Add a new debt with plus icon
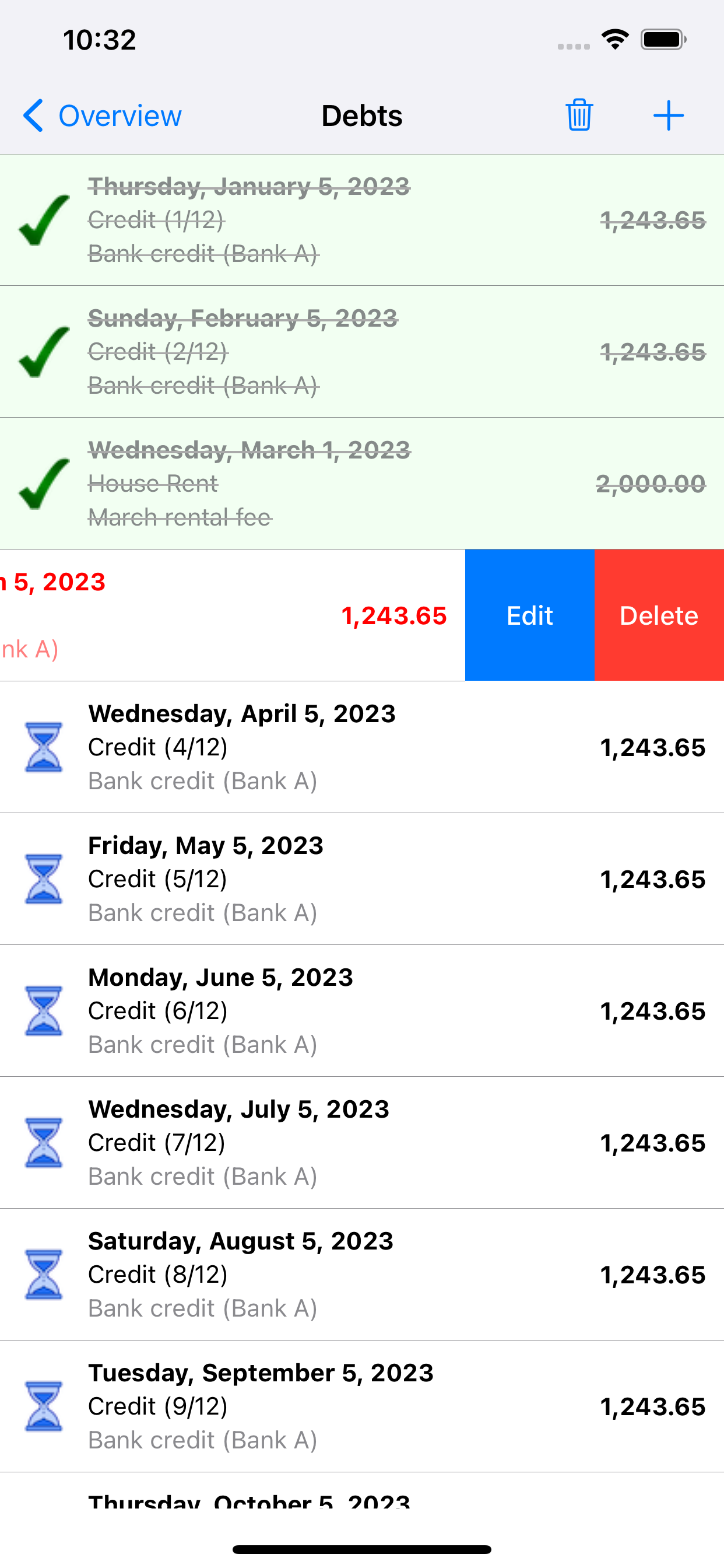The height and width of the screenshot is (1568, 724). [x=668, y=116]
